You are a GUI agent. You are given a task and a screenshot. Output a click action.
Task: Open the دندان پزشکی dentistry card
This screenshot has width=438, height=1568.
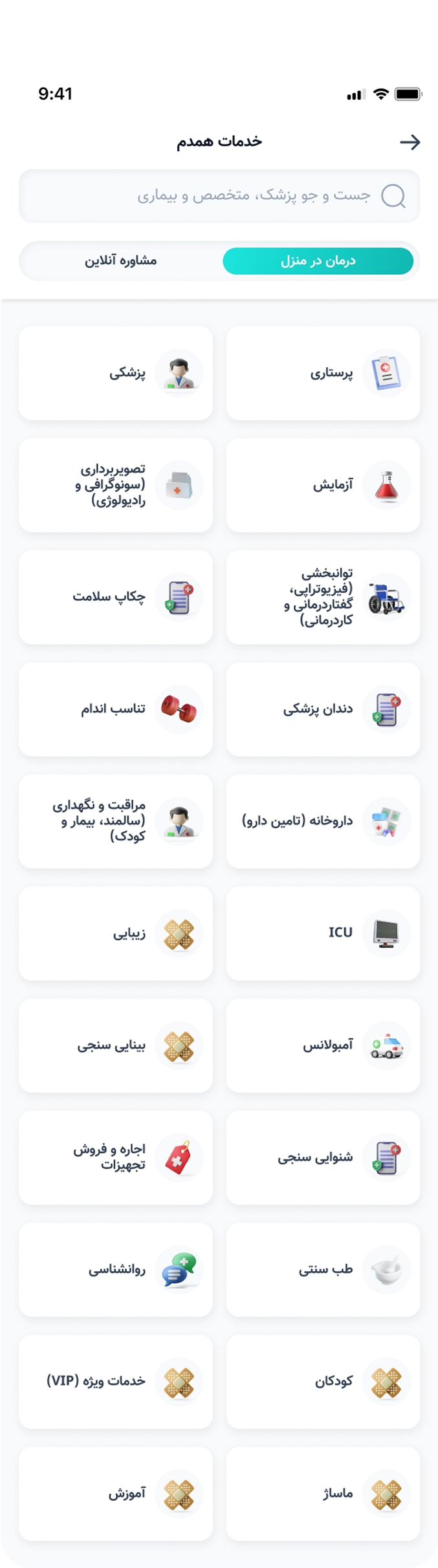(323, 709)
